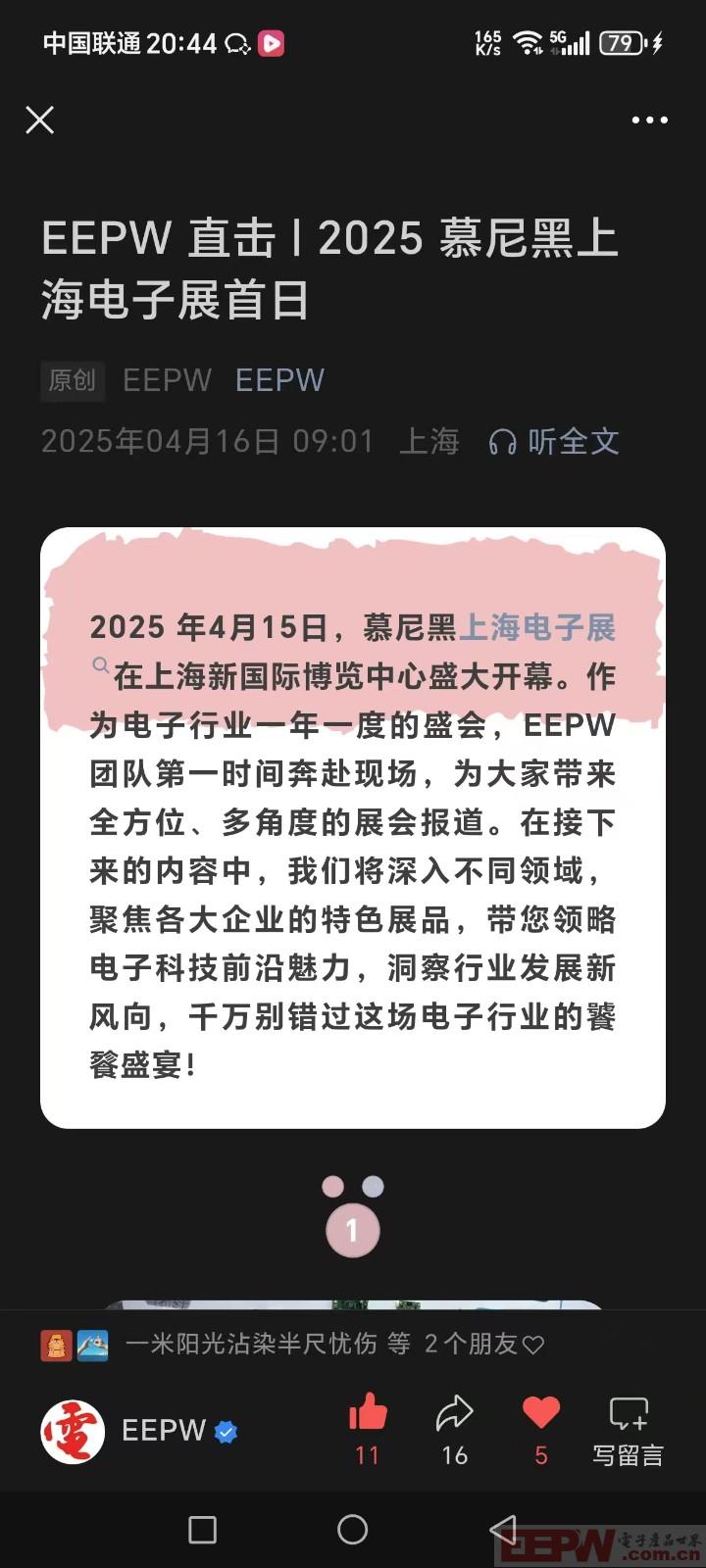Close the article with the X icon
Screen dimensions: 706x1568
point(39,120)
